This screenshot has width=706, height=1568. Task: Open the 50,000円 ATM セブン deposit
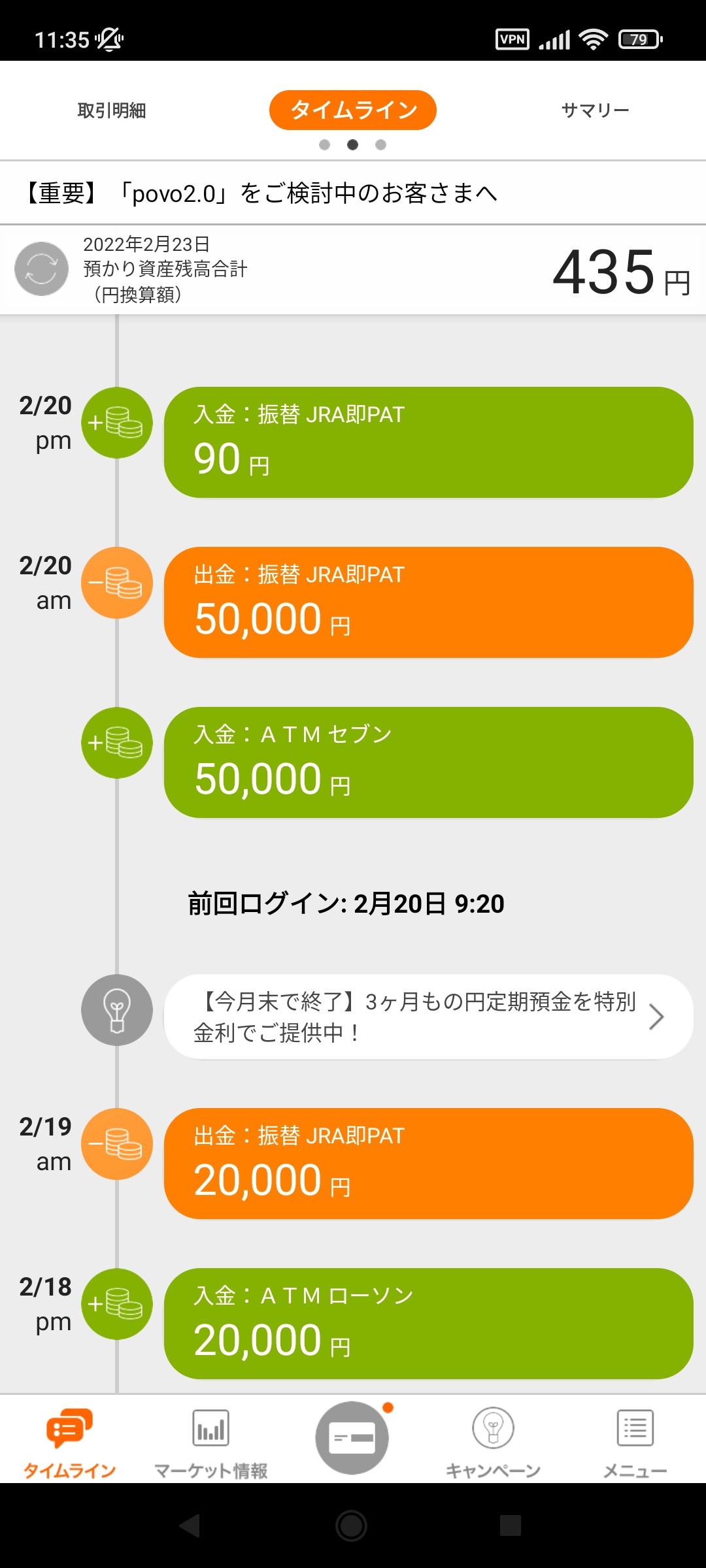[428, 762]
